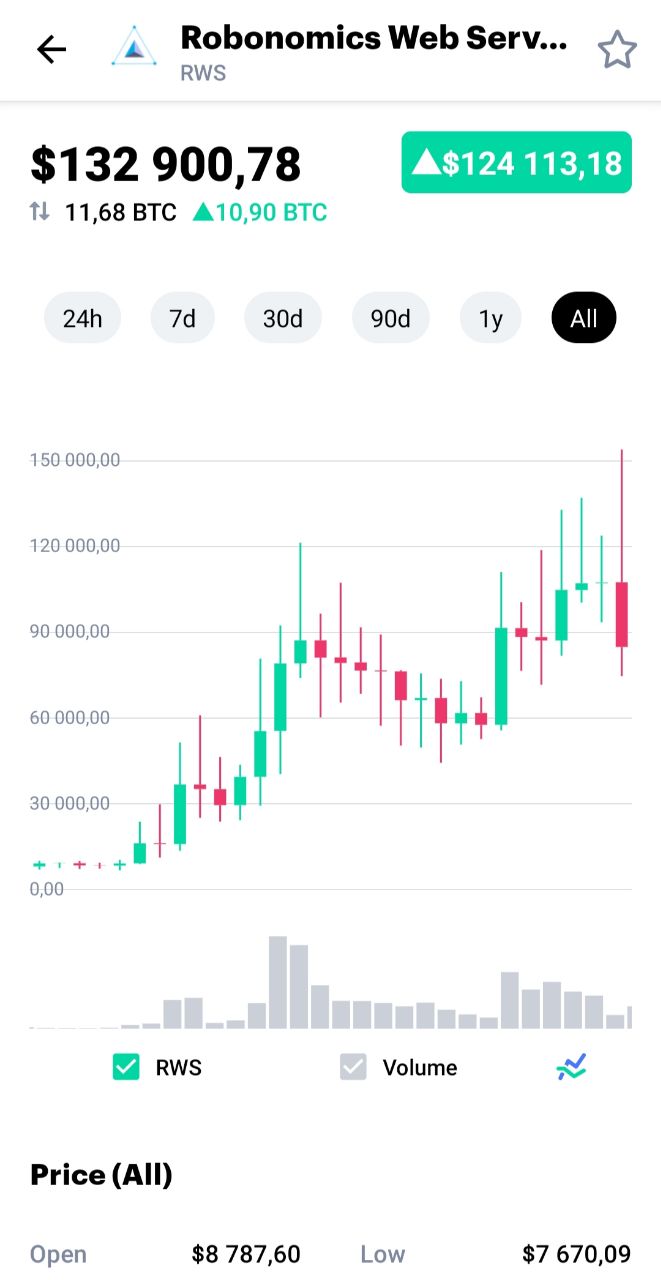Switch to the 1y range
The image size is (661, 1280).
point(491,319)
